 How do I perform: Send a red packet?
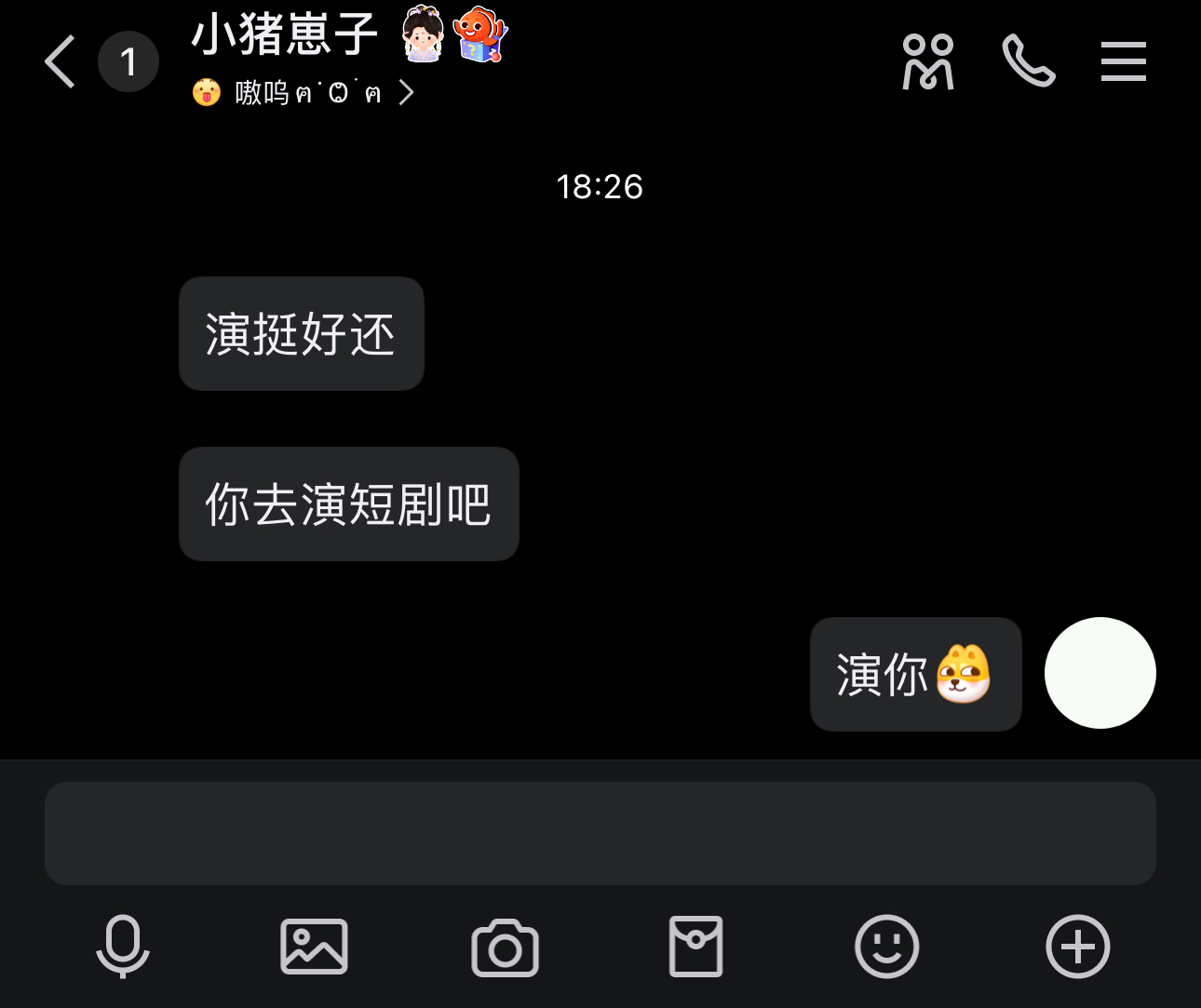click(695, 947)
